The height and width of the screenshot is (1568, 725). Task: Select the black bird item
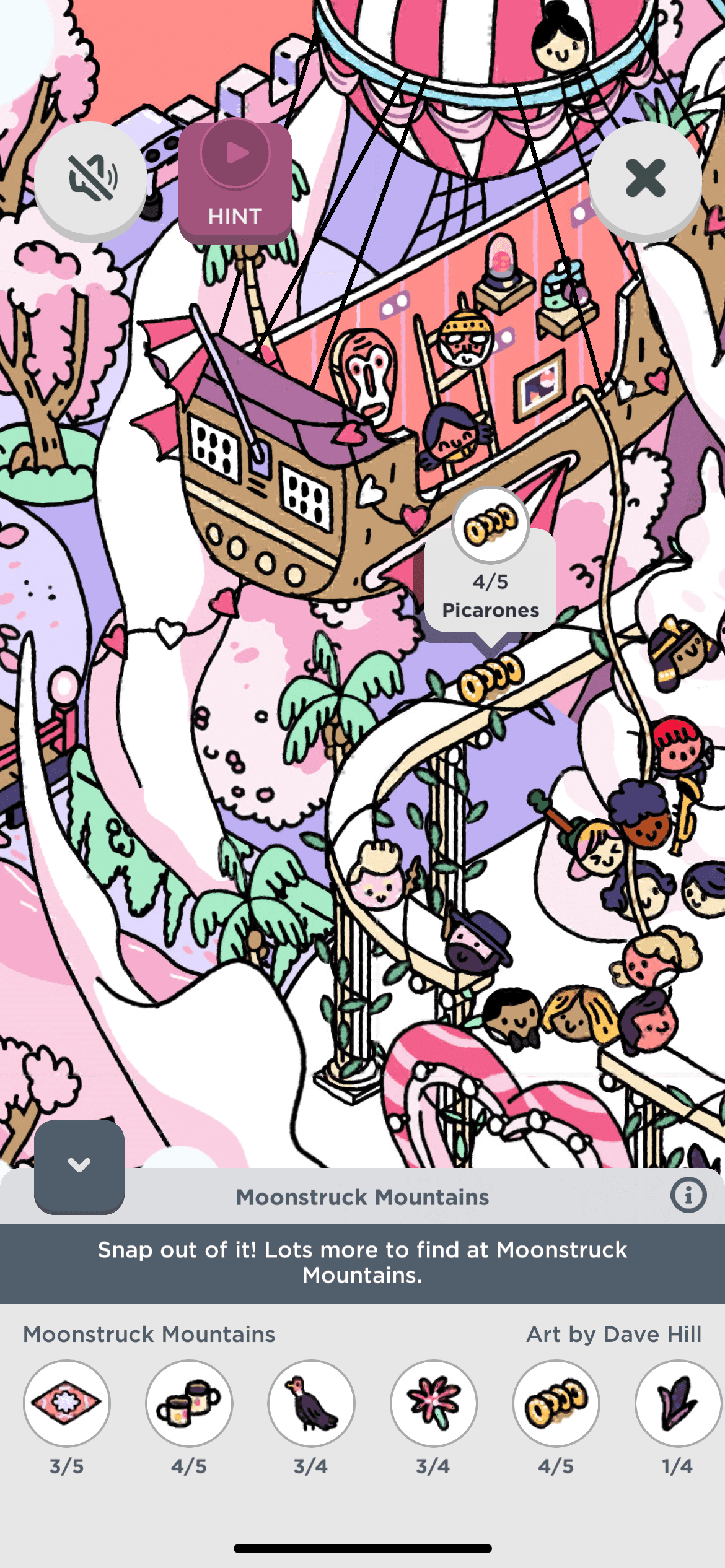pyautogui.click(x=311, y=1403)
